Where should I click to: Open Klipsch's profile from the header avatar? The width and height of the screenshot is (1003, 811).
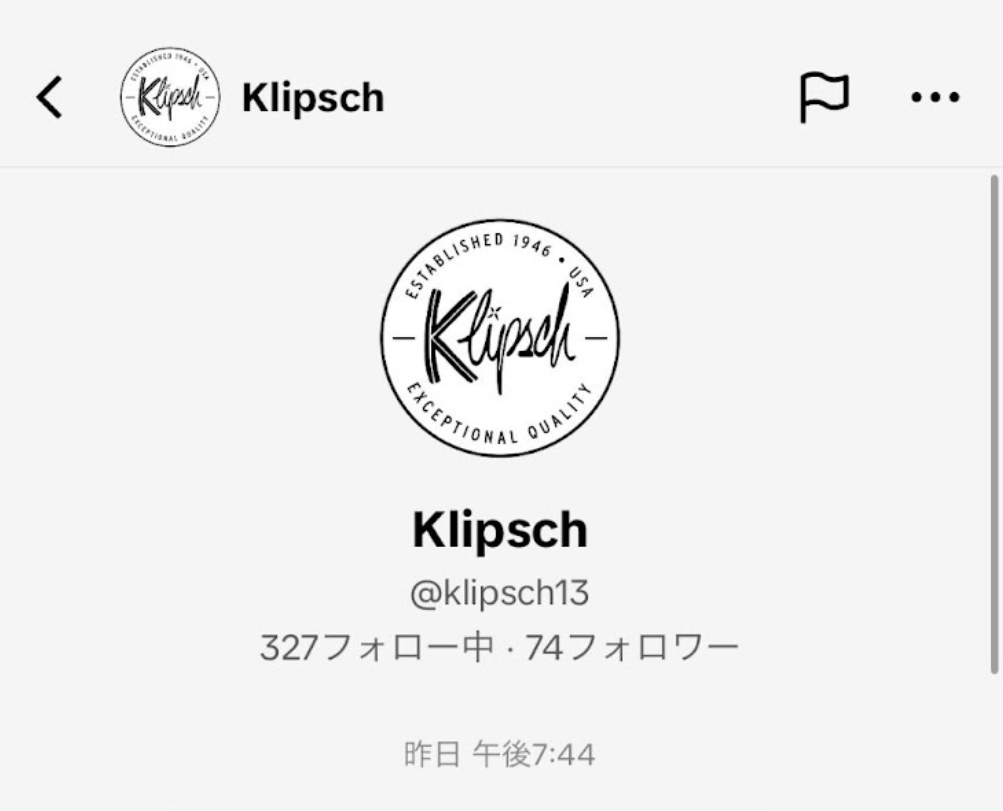[x=169, y=98]
